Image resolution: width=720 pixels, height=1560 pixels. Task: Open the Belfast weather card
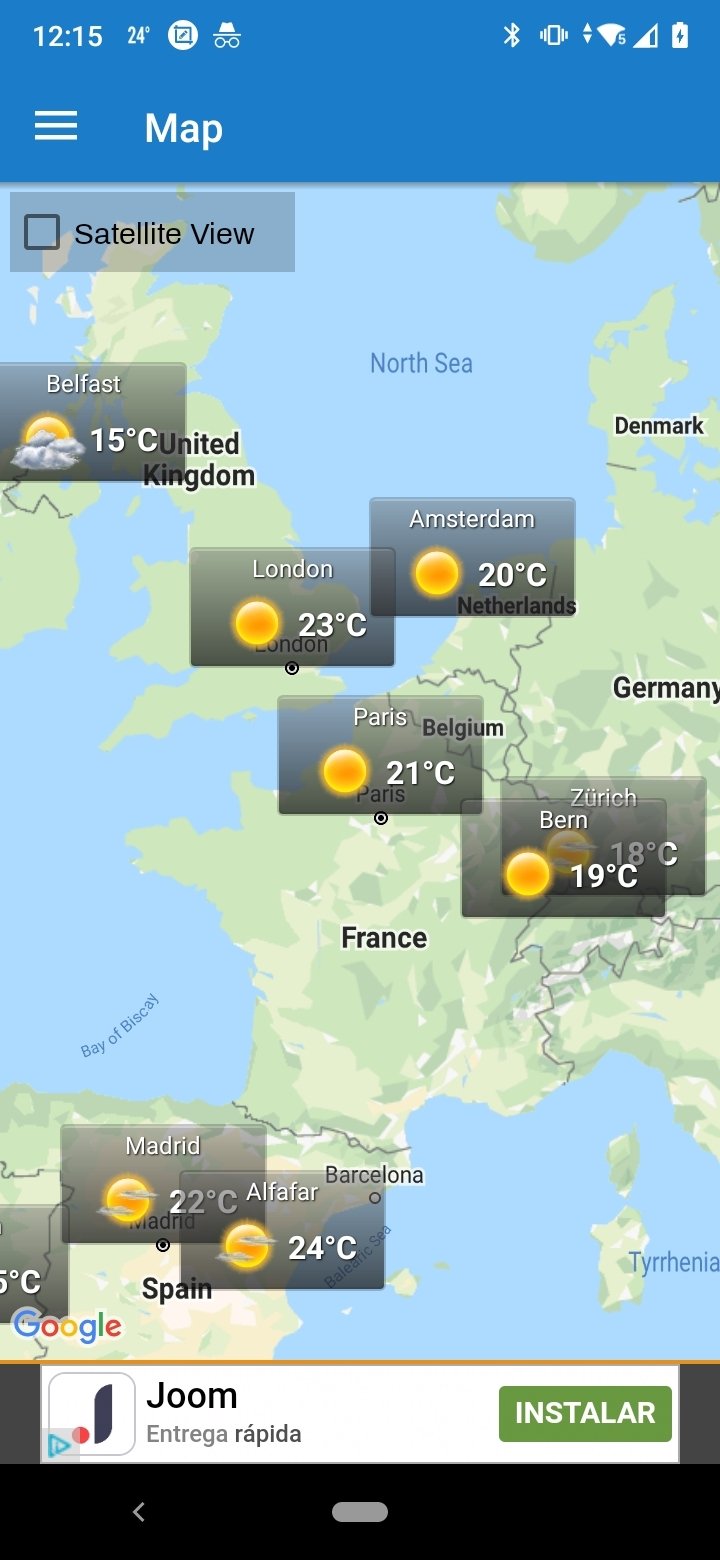click(92, 422)
